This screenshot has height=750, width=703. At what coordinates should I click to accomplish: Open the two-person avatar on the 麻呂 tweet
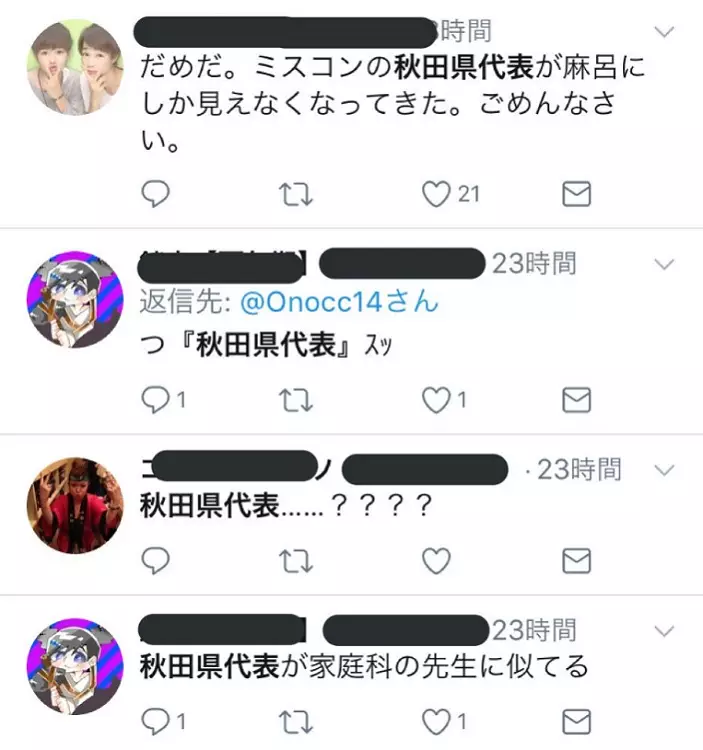(73, 68)
